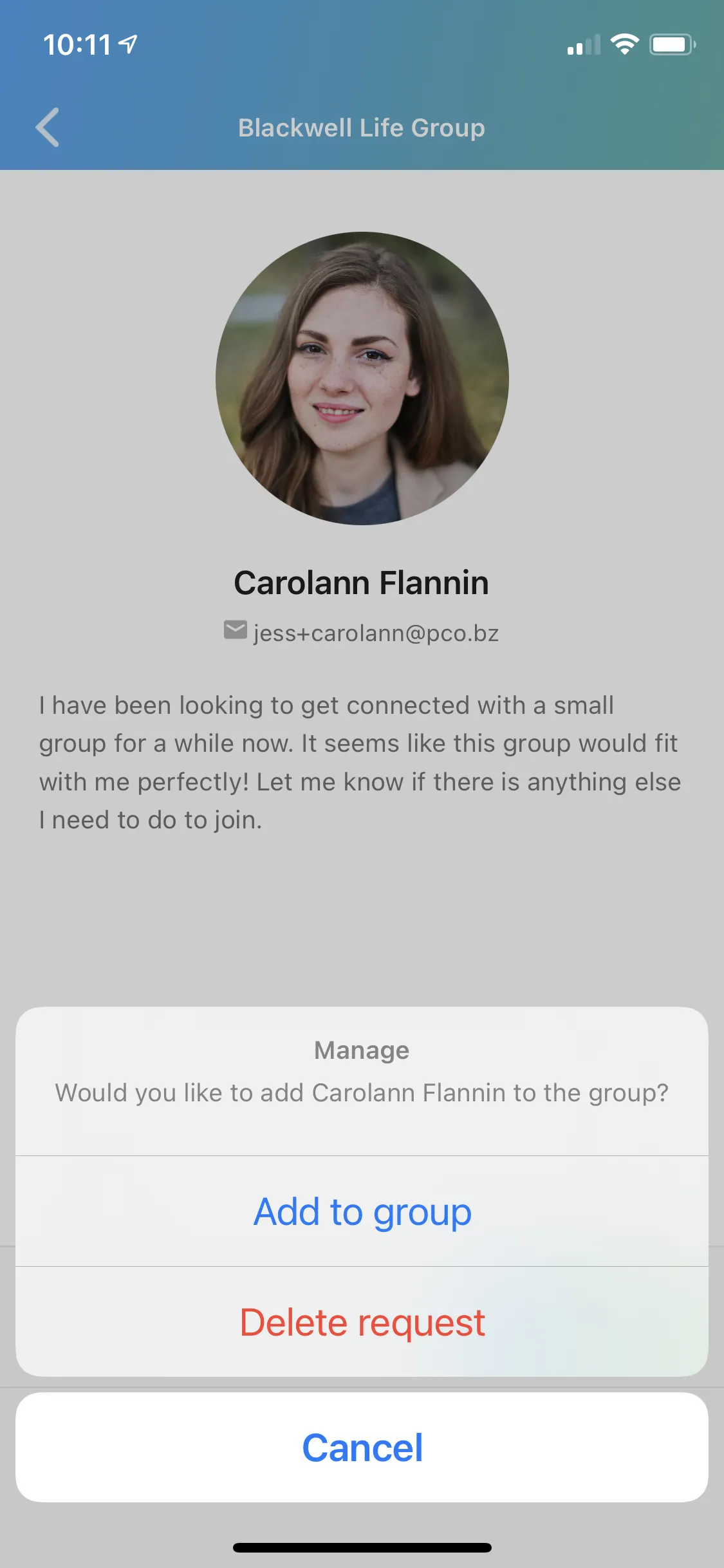Cancel the Manage action sheet
Image resolution: width=724 pixels, height=1568 pixels.
tap(362, 1448)
